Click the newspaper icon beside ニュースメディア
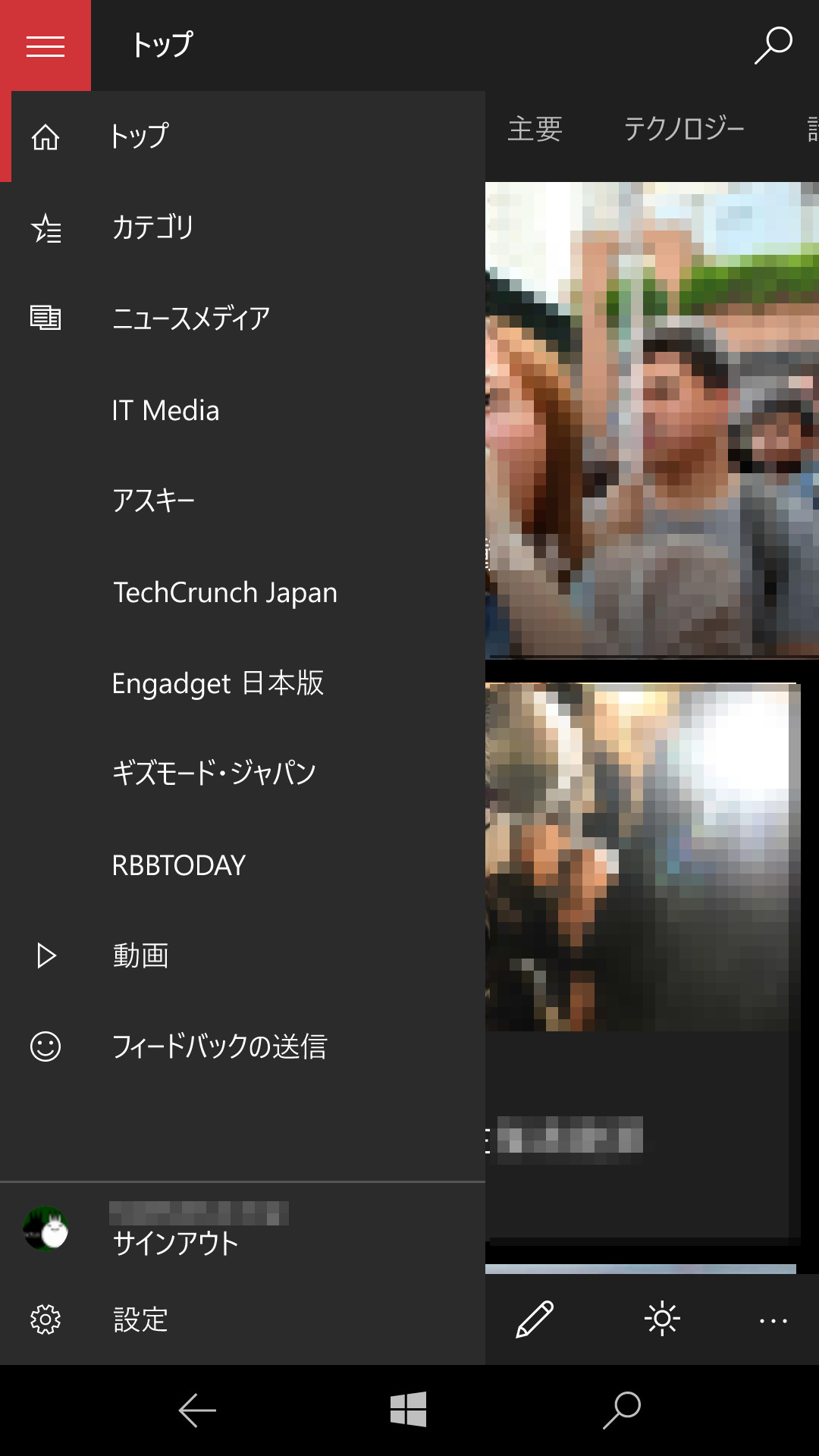The width and height of the screenshot is (819, 1456). (45, 318)
